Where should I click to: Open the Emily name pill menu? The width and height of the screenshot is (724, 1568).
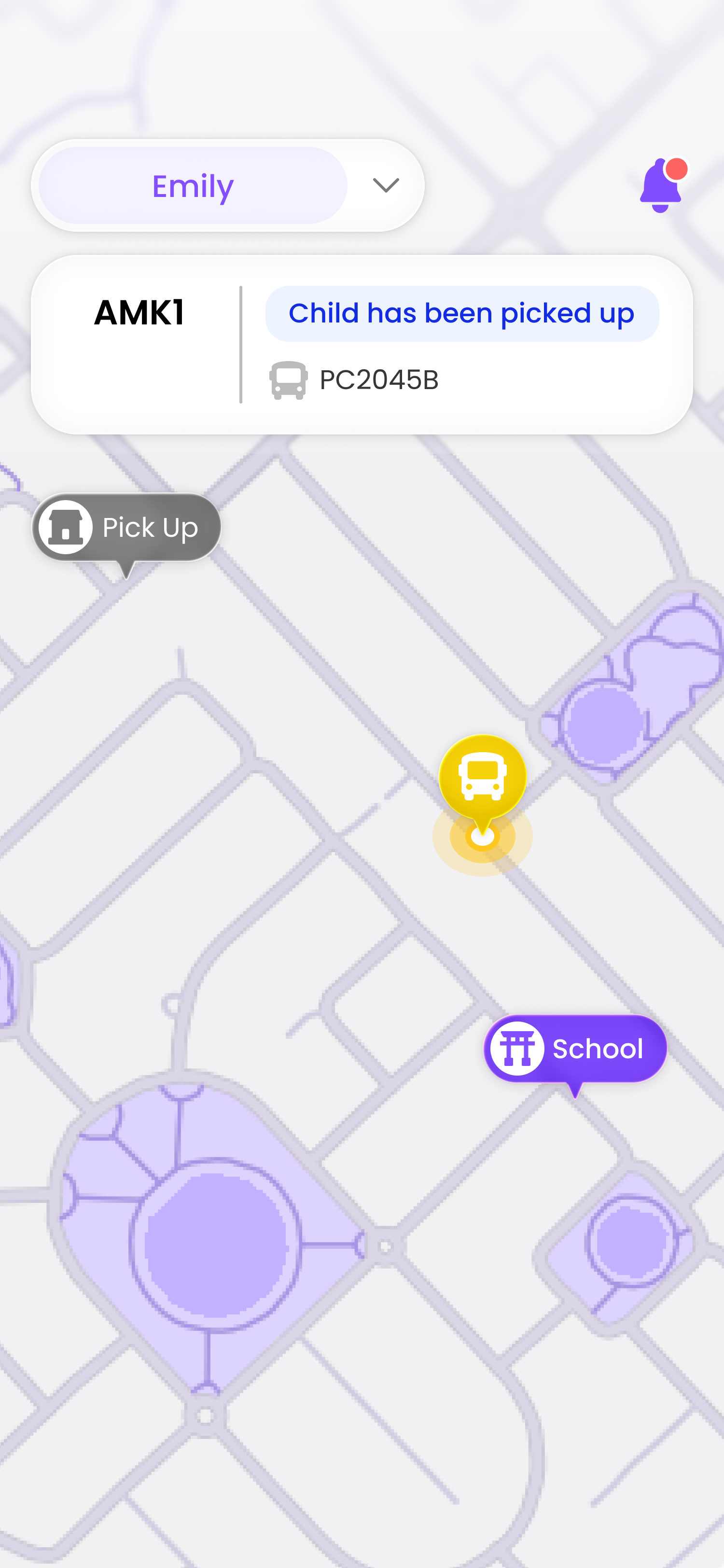pyautogui.click(x=192, y=186)
